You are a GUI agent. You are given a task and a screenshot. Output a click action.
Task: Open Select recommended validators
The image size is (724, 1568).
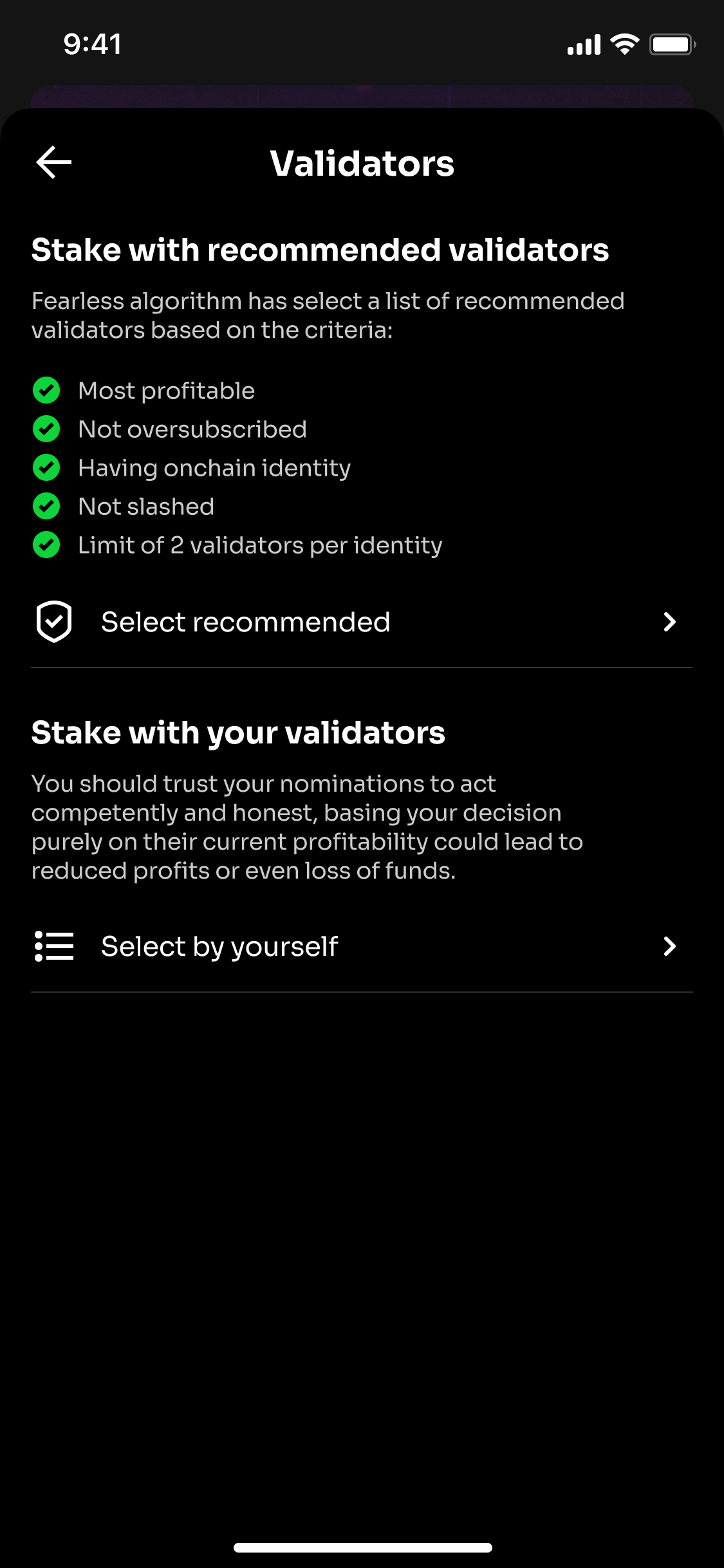(x=362, y=622)
